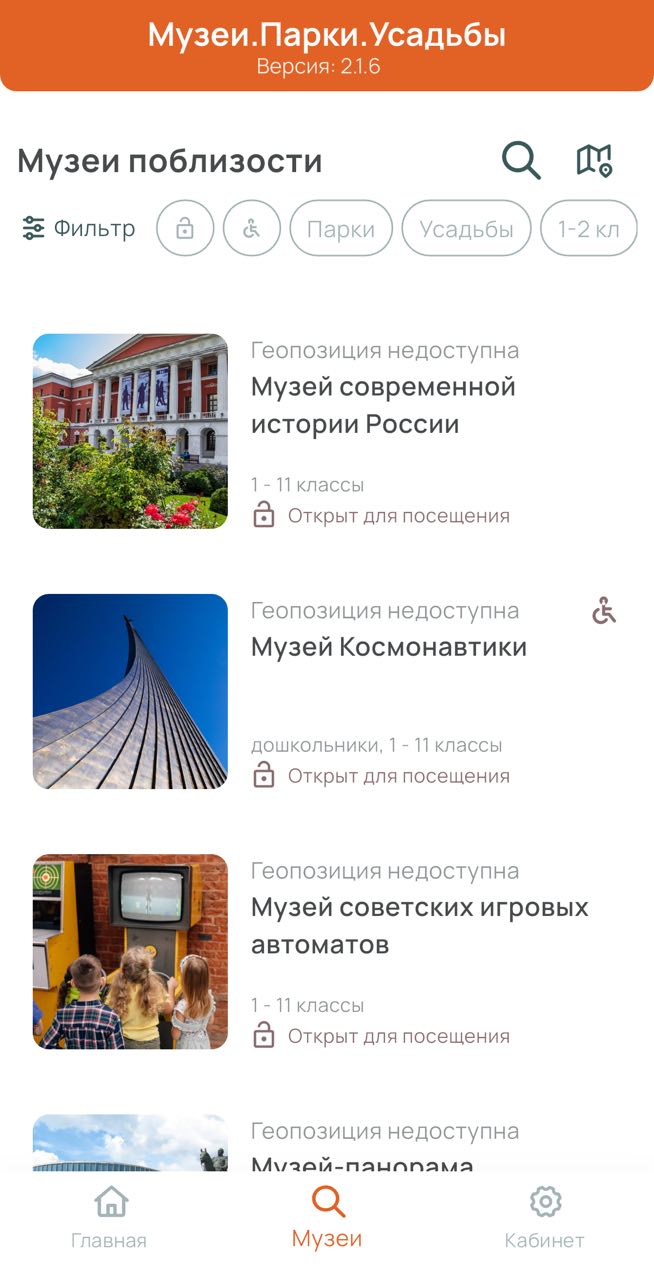Filter by Усадьбы chip
The image size is (654, 1280).
pos(466,229)
